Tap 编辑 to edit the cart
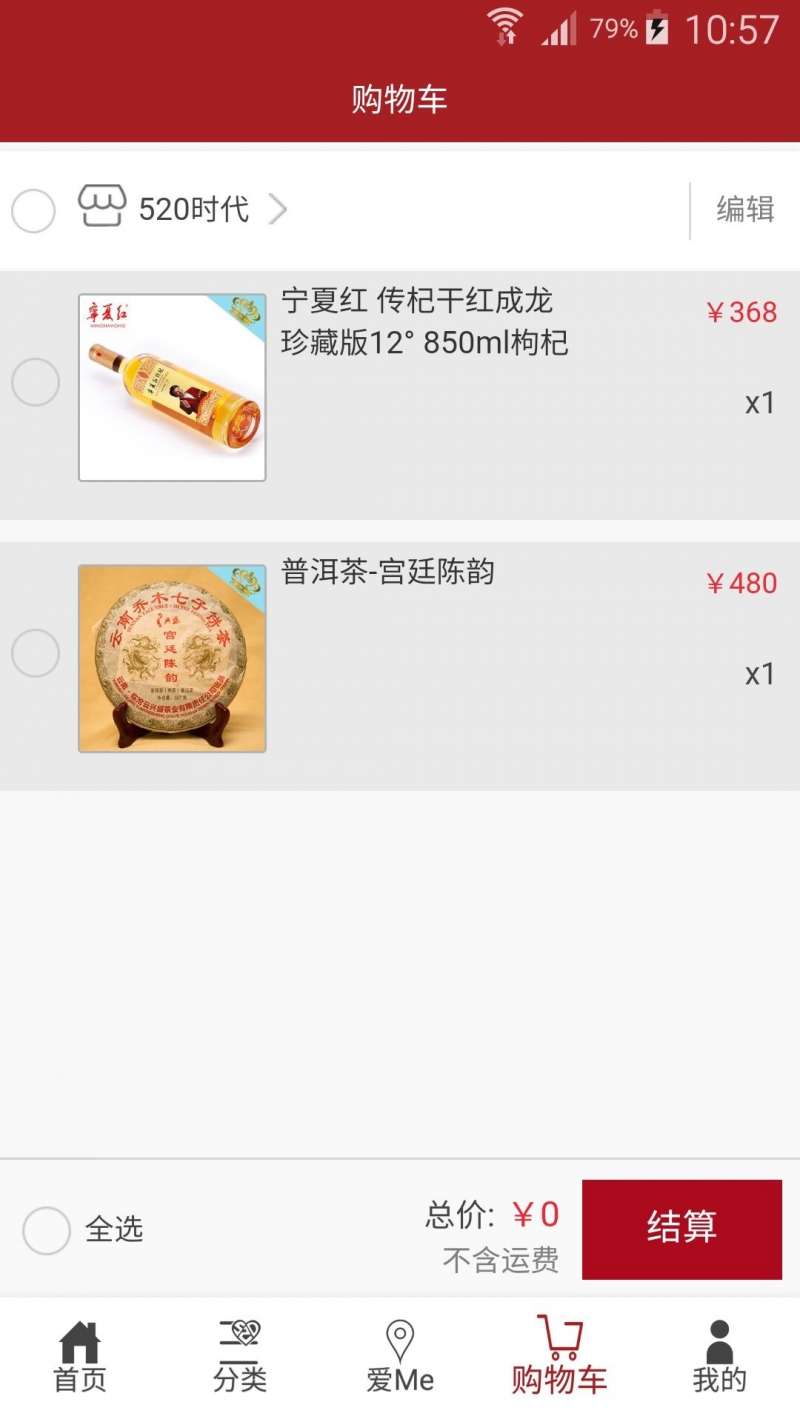 (x=745, y=209)
